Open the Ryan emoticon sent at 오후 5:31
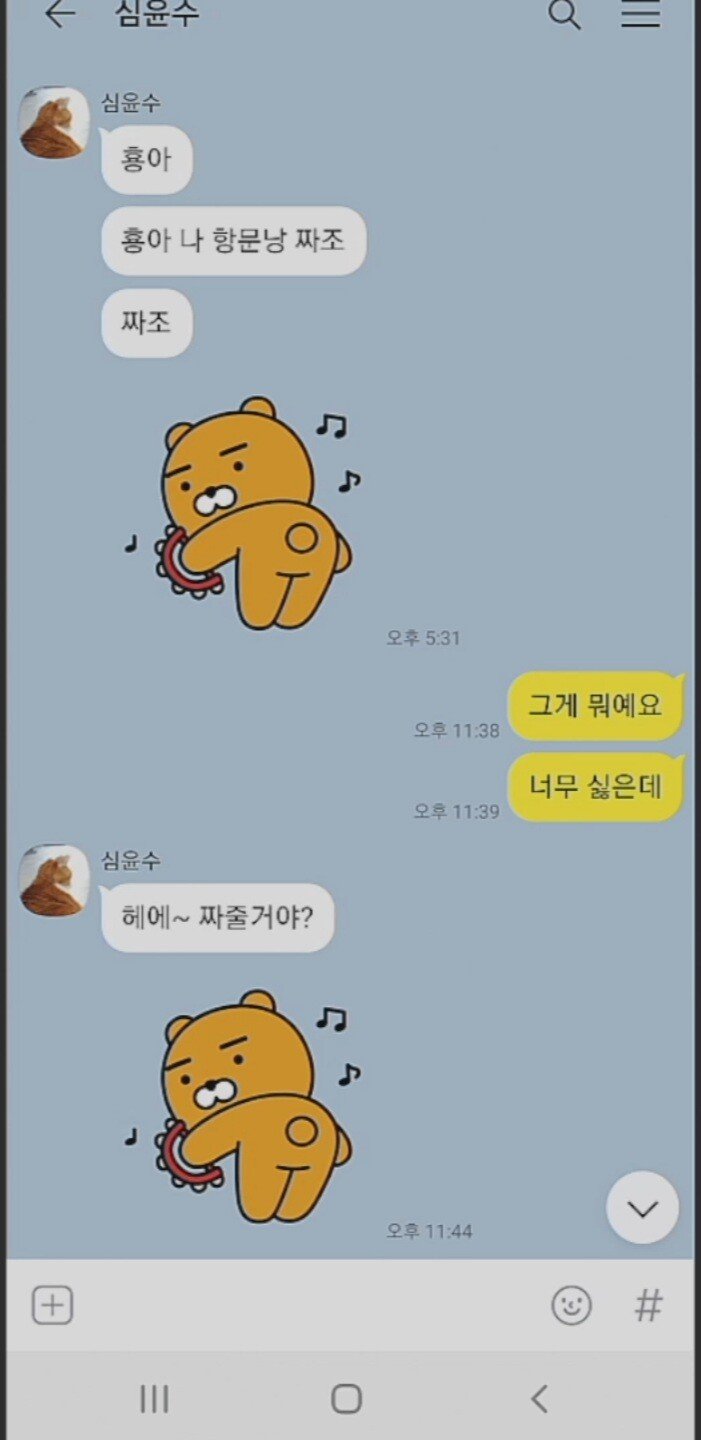 242,513
